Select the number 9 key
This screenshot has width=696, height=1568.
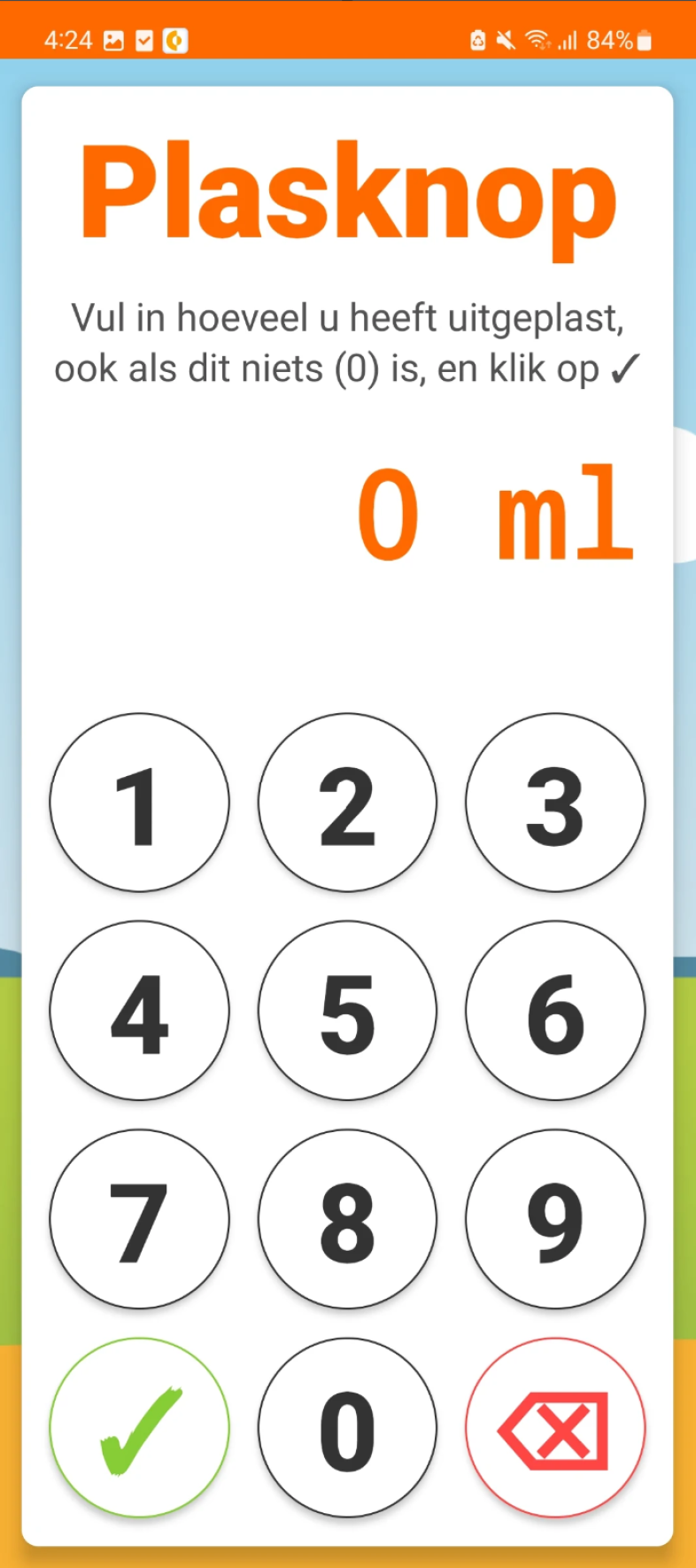tap(555, 1219)
